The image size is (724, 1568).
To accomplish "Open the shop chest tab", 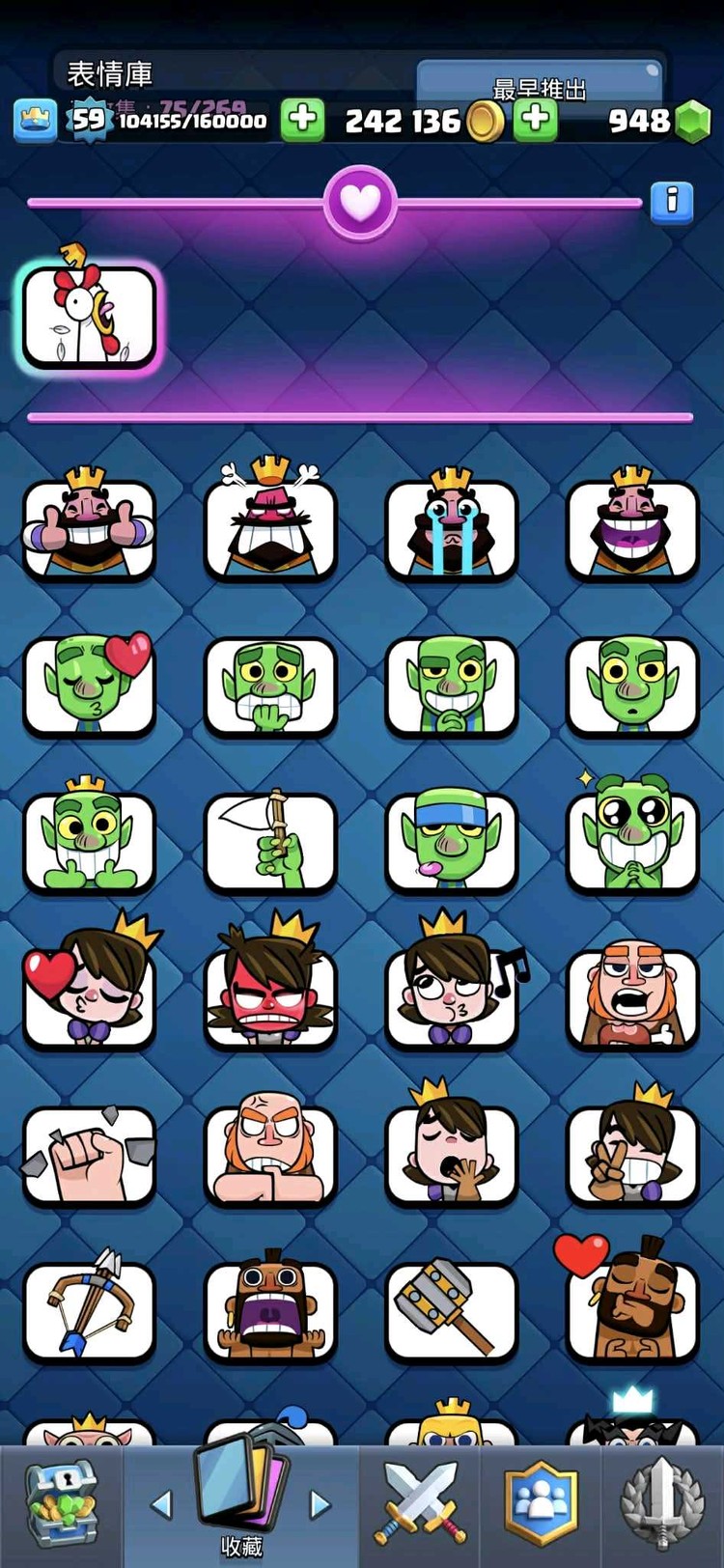I will 60,1504.
